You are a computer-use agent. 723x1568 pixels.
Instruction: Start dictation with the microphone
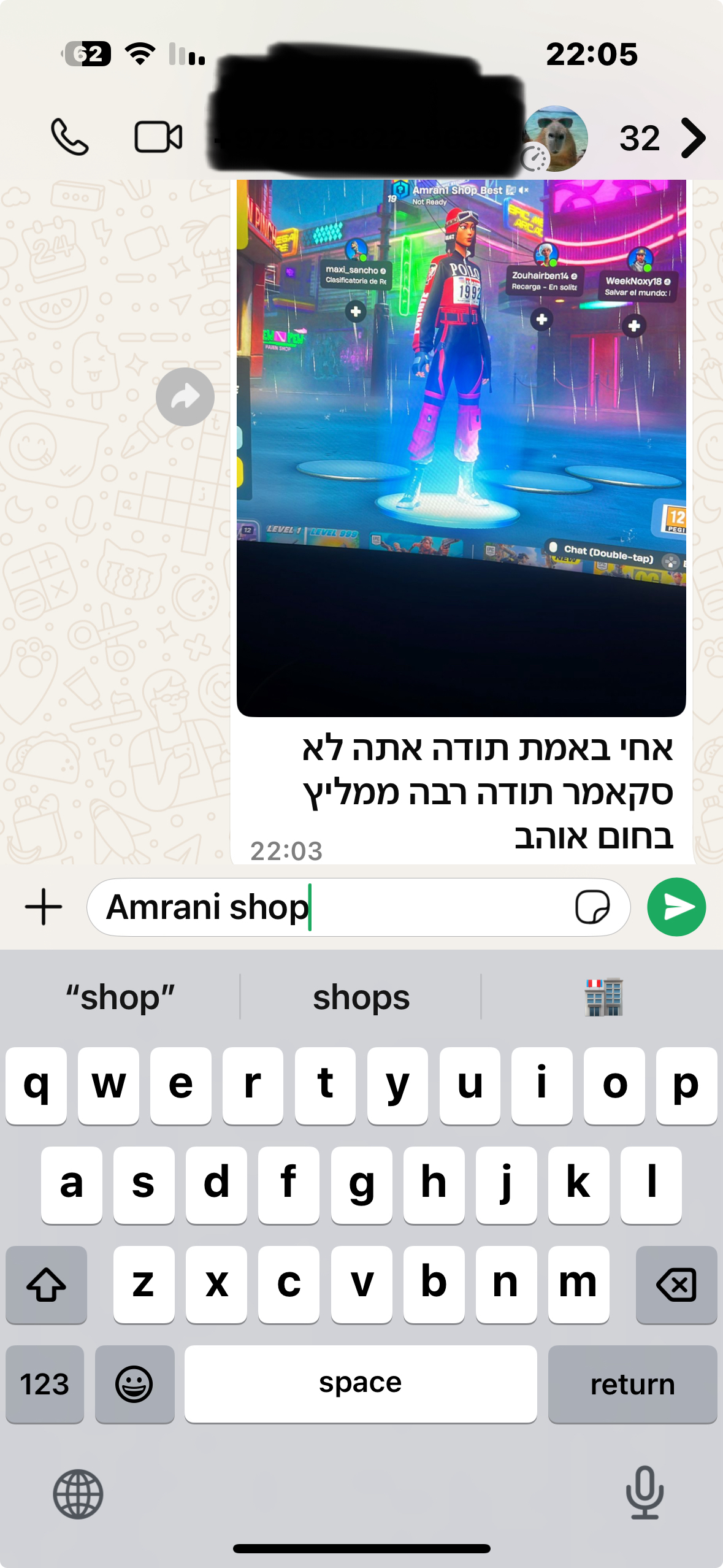[645, 1493]
